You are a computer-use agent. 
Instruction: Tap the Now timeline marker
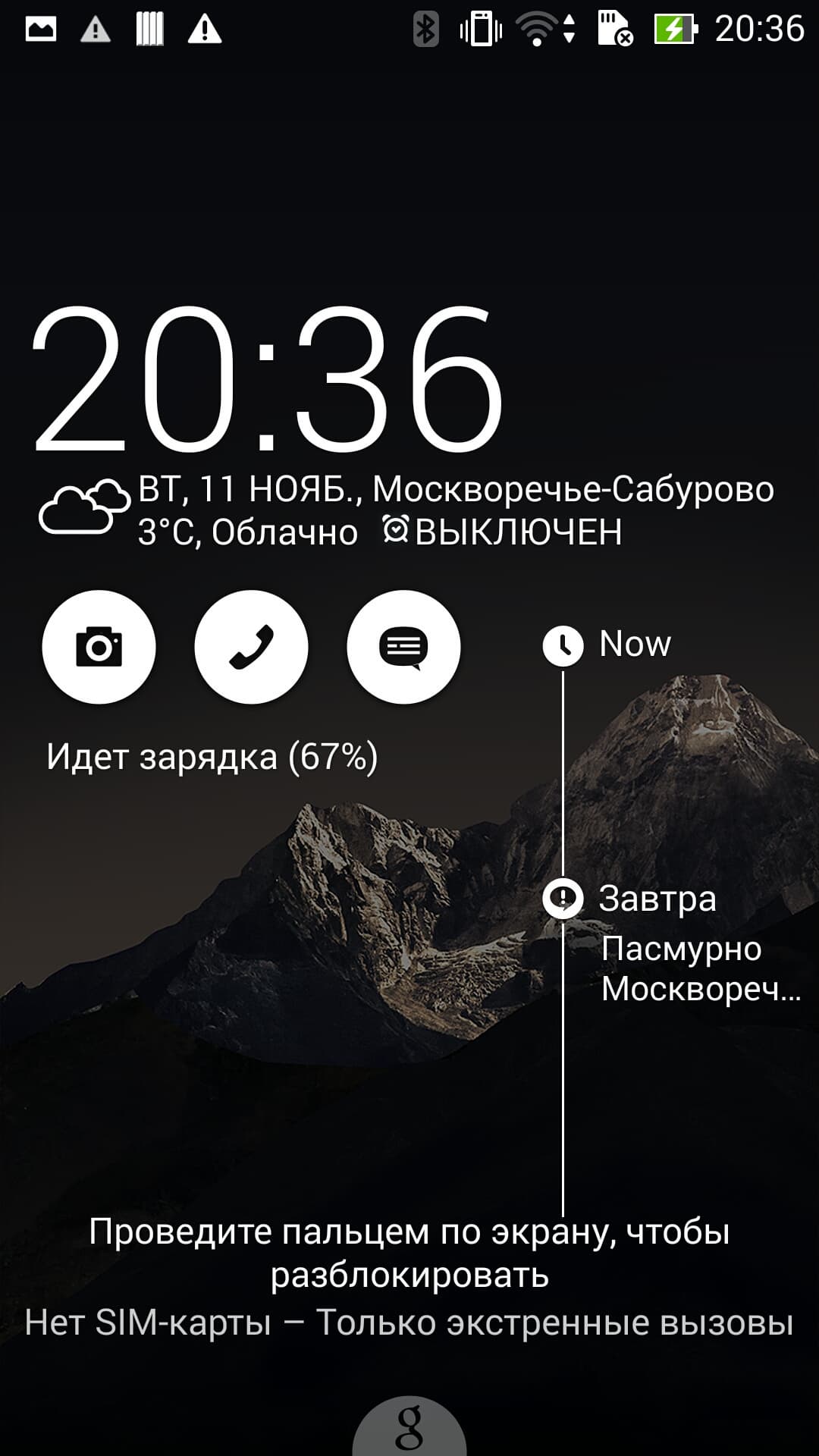[x=563, y=645]
